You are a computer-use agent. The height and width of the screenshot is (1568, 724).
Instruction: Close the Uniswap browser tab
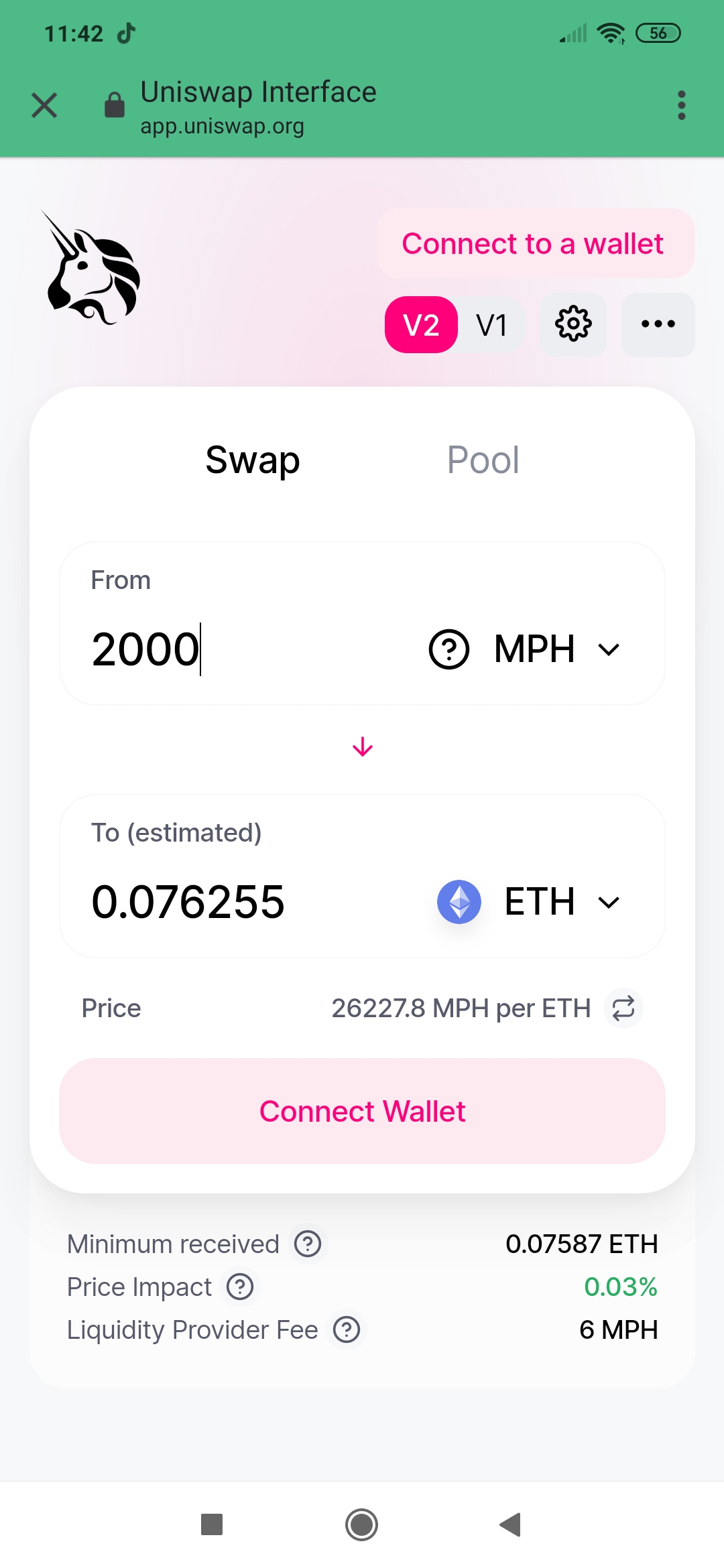[44, 105]
